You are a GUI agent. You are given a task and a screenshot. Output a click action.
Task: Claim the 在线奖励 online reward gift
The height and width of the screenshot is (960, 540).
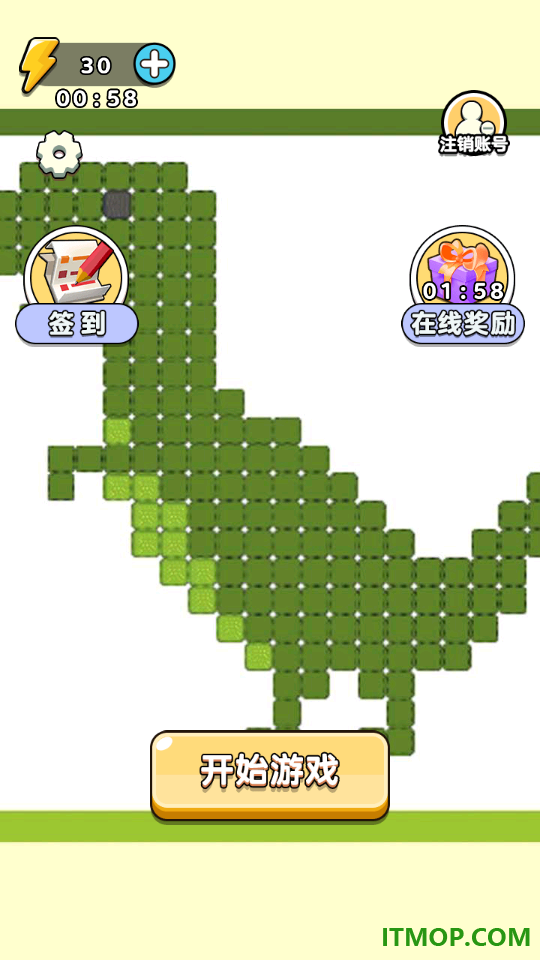pyautogui.click(x=463, y=285)
